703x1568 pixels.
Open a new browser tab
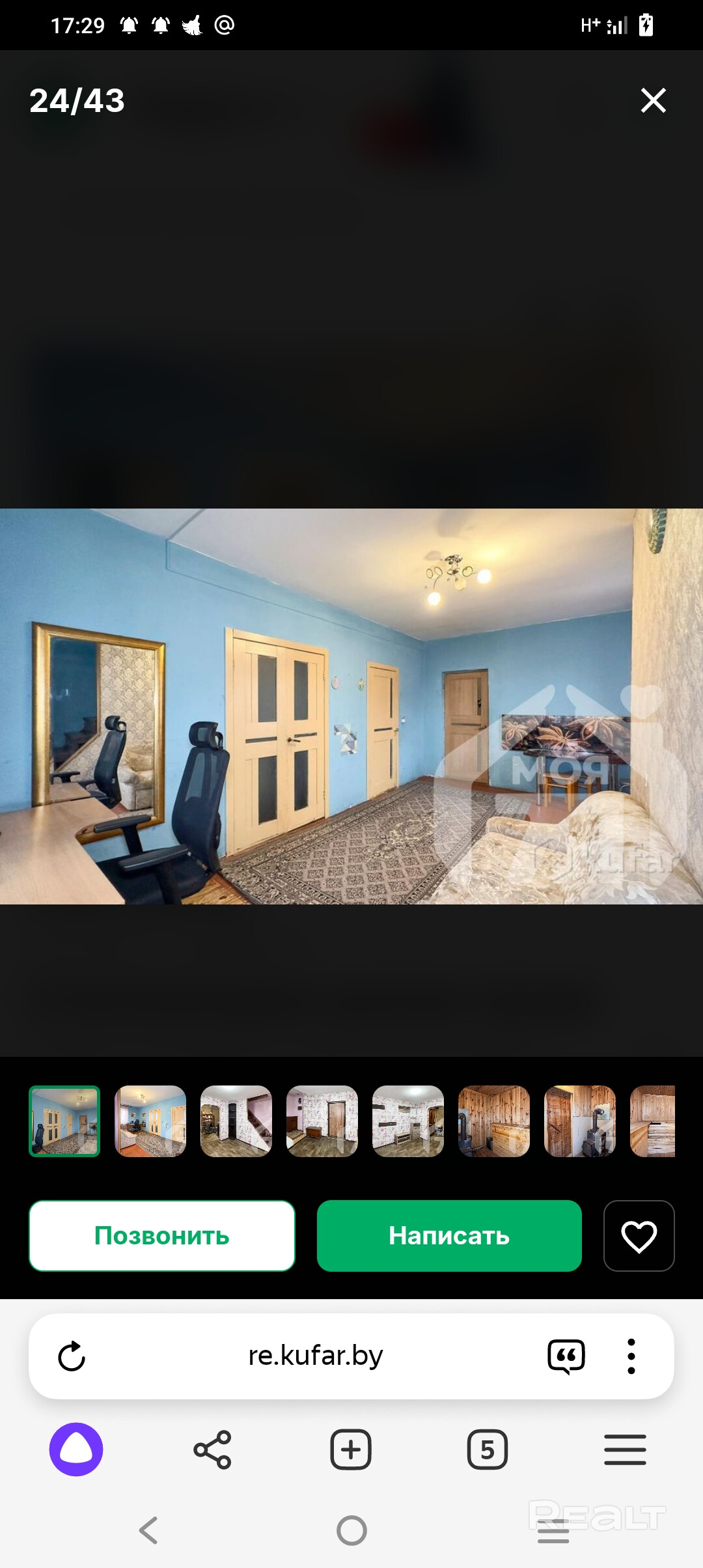point(351,1449)
